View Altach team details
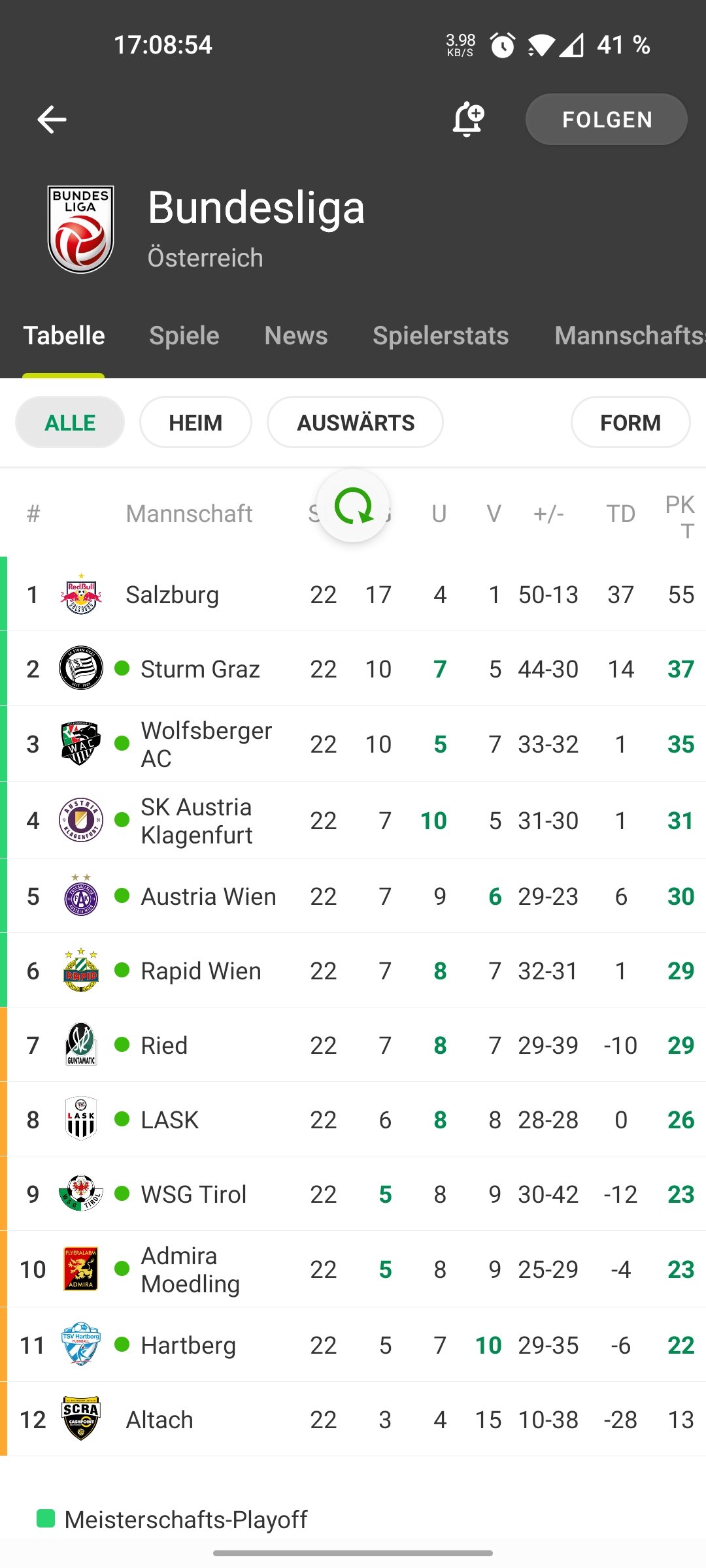The image size is (706, 1568). 353,1420
